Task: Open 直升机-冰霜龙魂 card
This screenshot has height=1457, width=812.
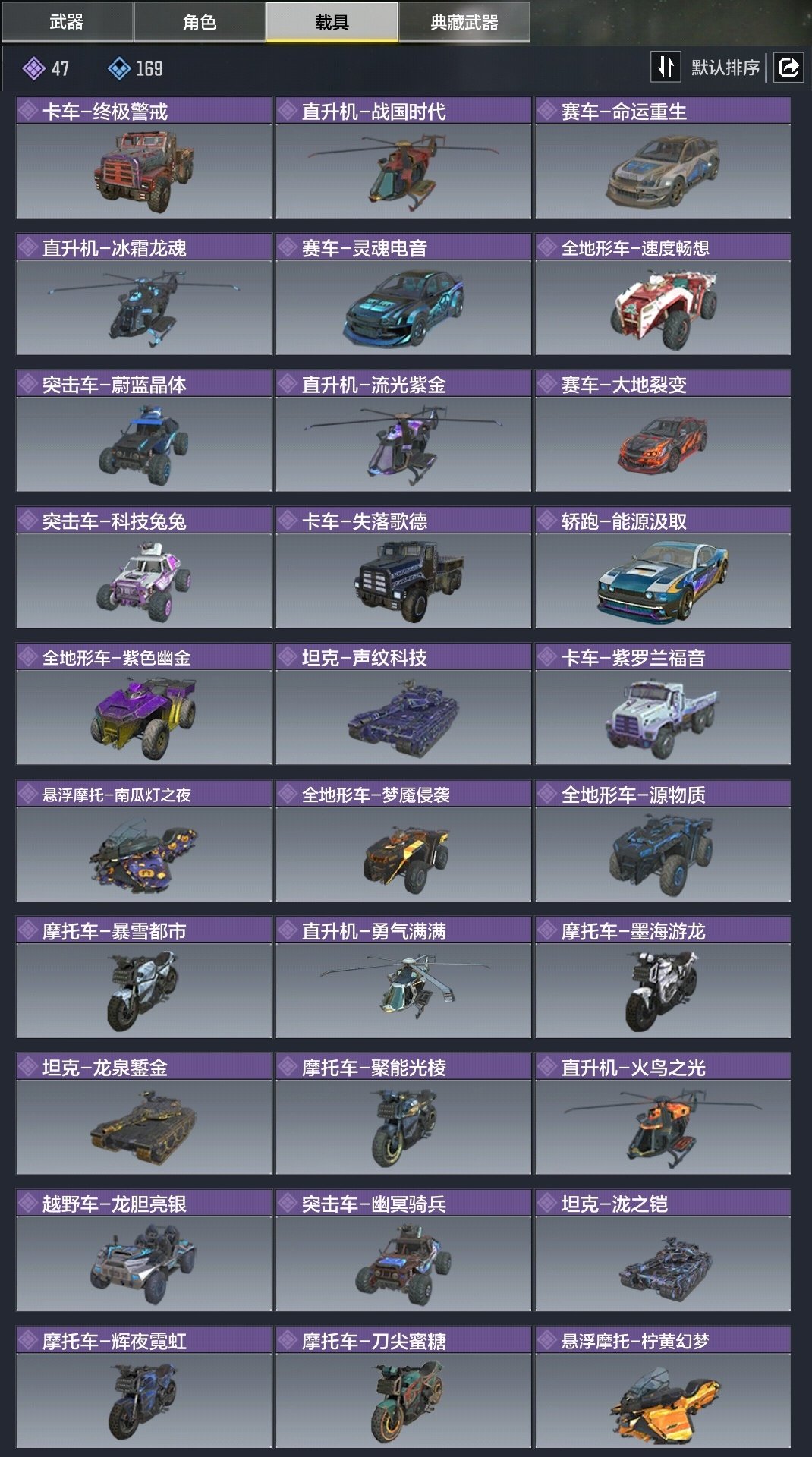Action: click(143, 294)
